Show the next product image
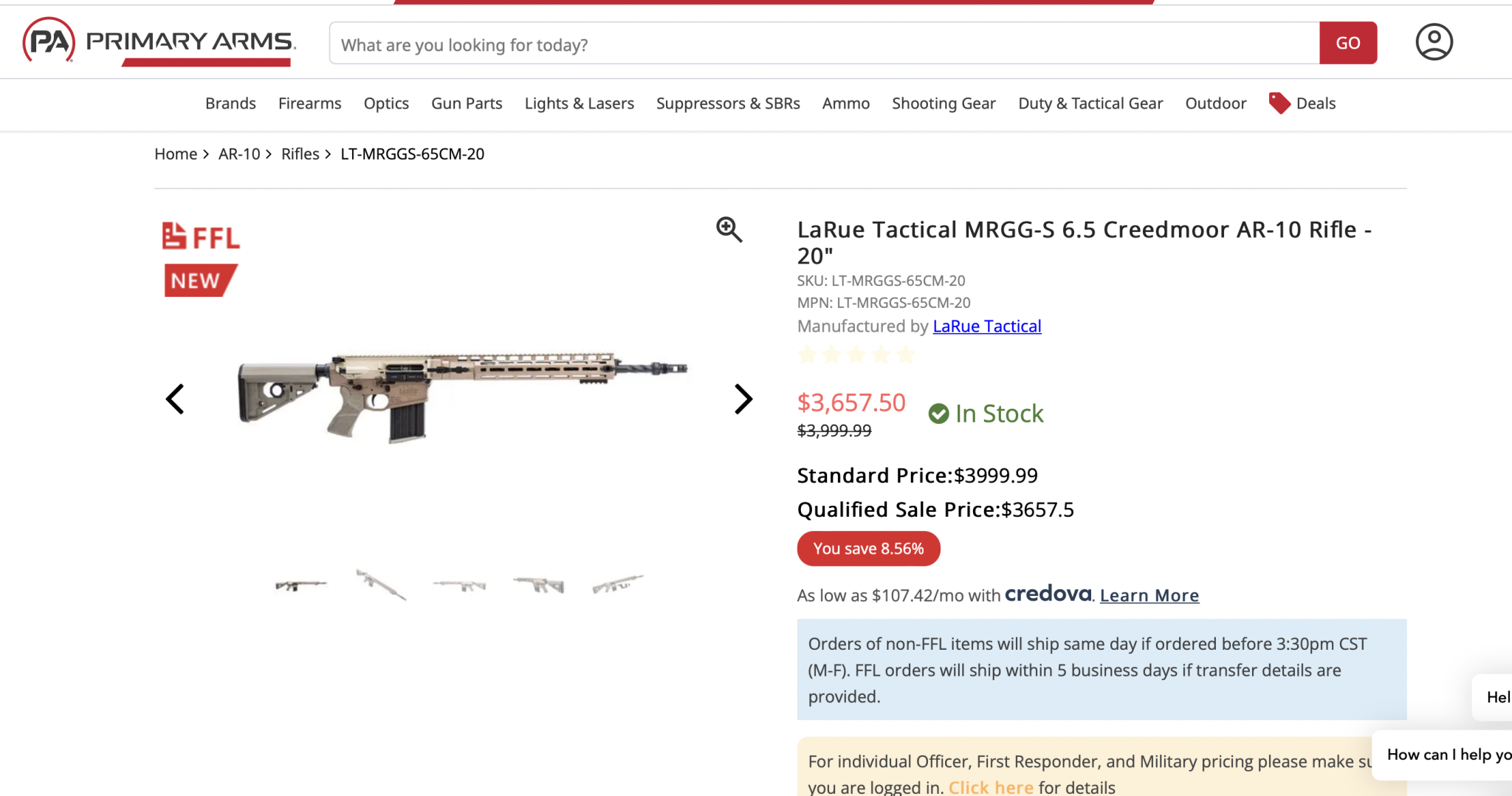The width and height of the screenshot is (1512, 796). (x=743, y=399)
